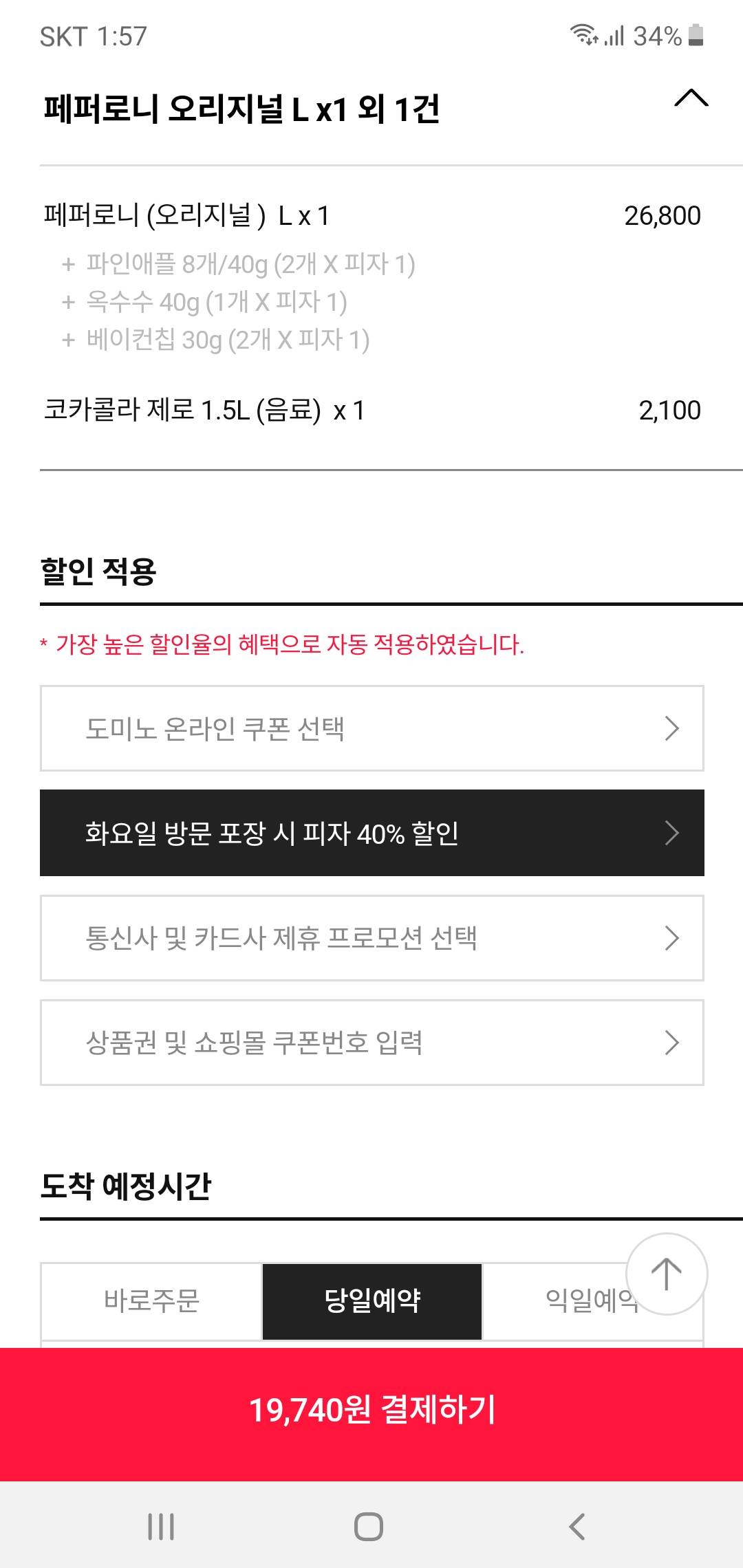The height and width of the screenshot is (1568, 743).
Task: Open 화요일 방문 포장 시 피자 40% 할인
Action: [371, 833]
